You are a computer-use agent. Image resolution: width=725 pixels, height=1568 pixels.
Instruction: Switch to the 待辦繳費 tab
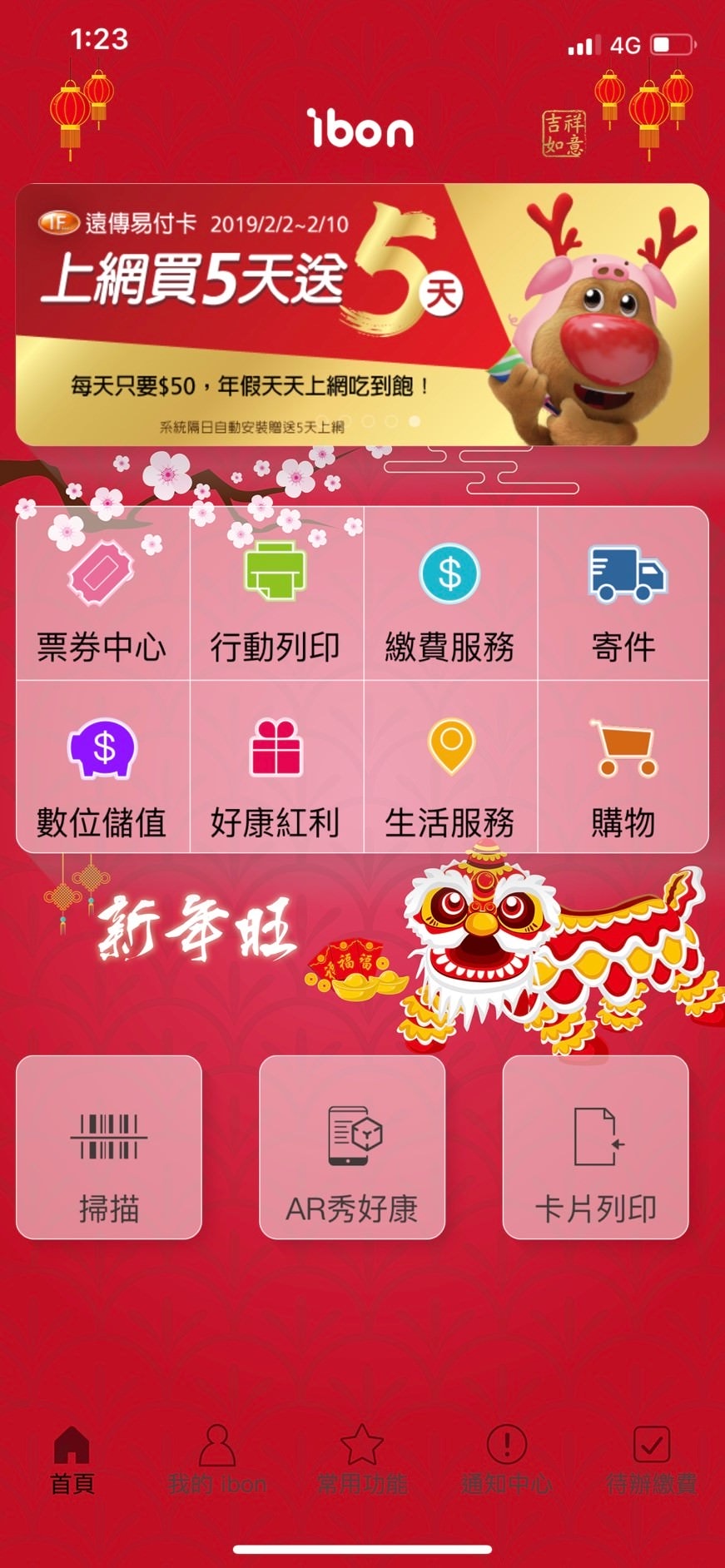coord(651,1458)
